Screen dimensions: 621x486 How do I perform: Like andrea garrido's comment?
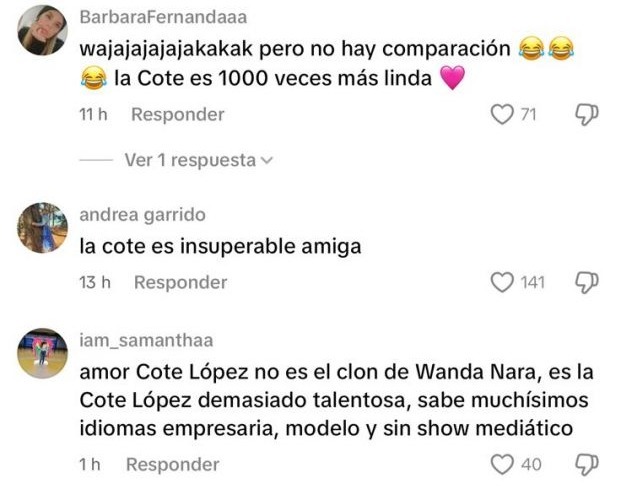(501, 283)
